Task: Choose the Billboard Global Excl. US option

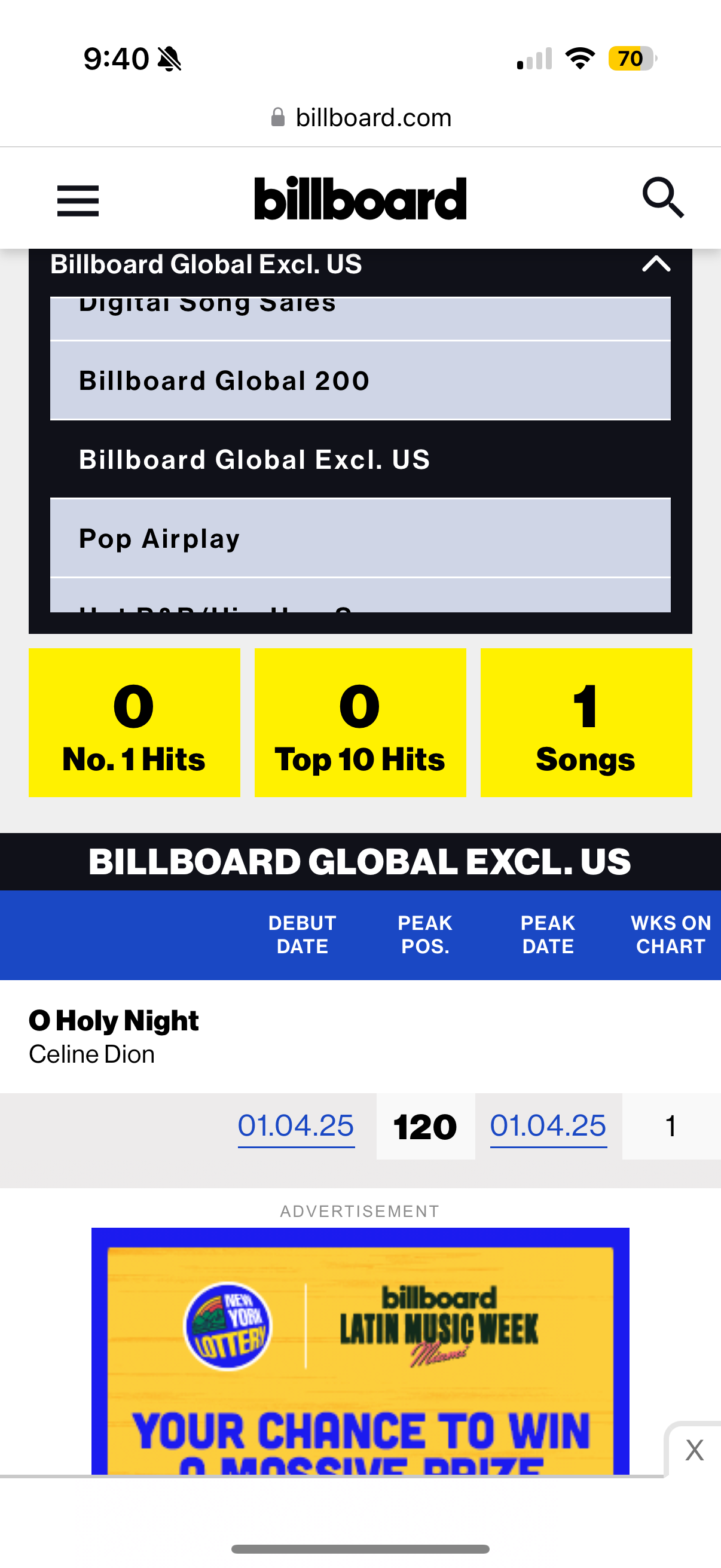Action: [x=360, y=459]
